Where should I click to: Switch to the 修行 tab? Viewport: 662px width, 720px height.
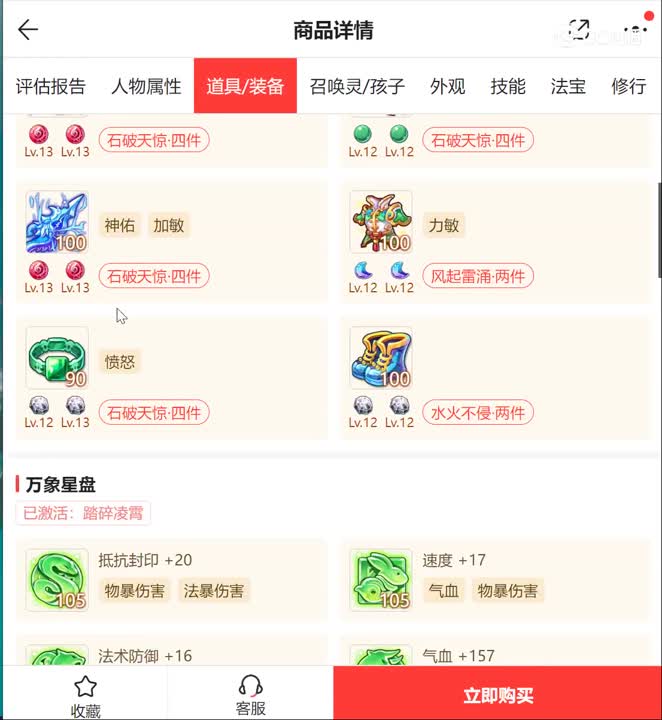tap(629, 86)
